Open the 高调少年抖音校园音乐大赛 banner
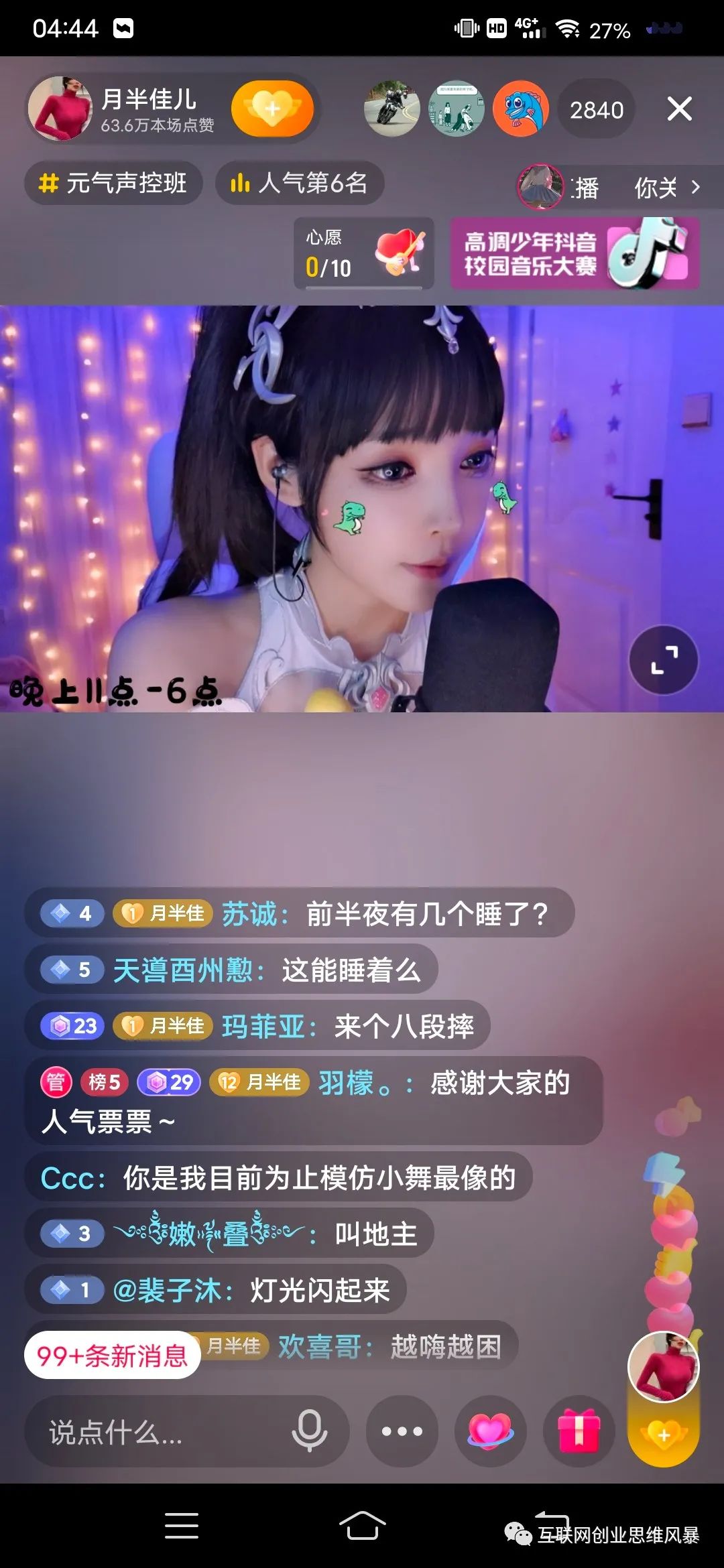The width and height of the screenshot is (724, 1568). point(575,253)
